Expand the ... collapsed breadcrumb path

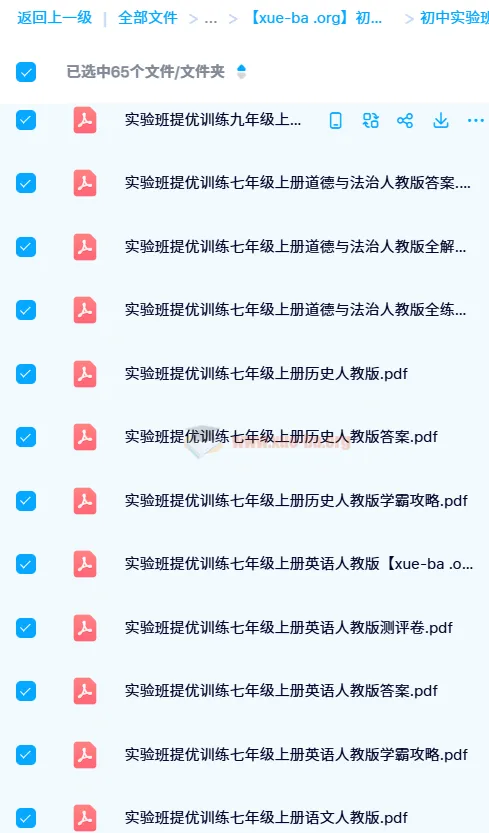tap(210, 19)
